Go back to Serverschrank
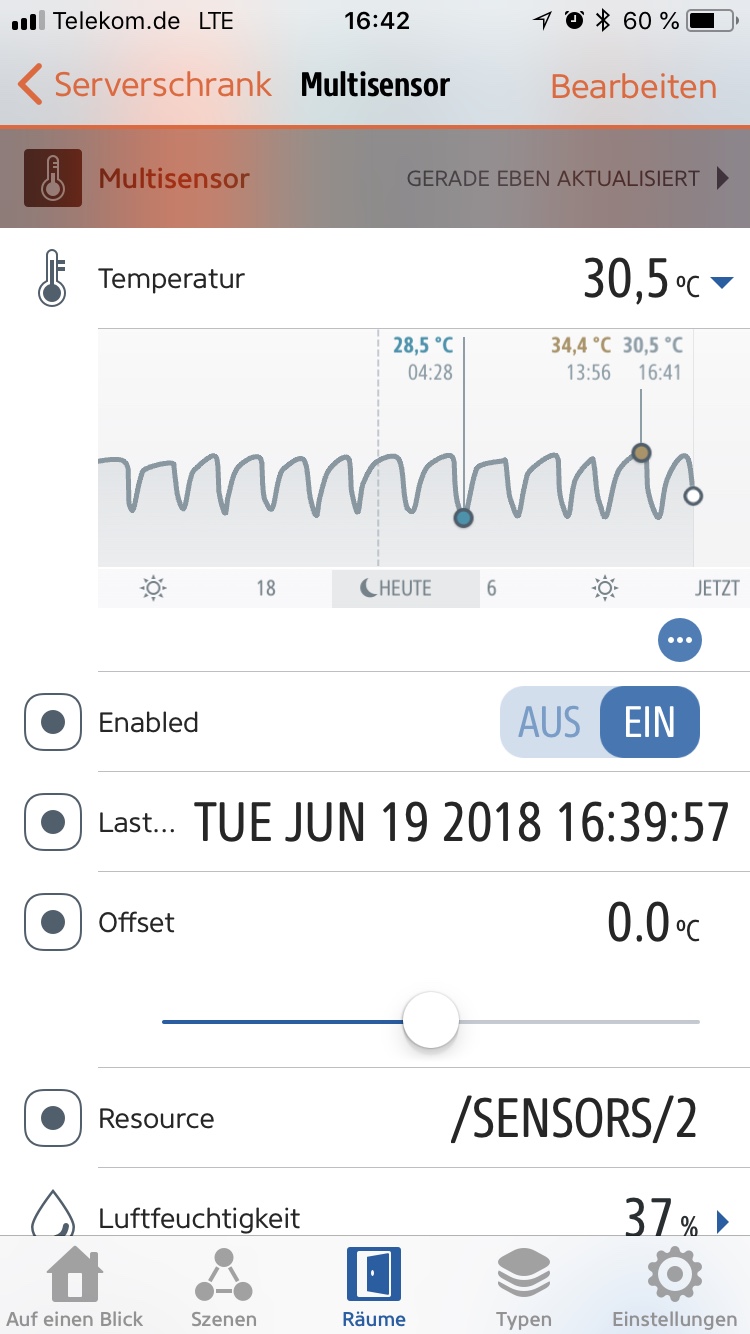 click(145, 85)
